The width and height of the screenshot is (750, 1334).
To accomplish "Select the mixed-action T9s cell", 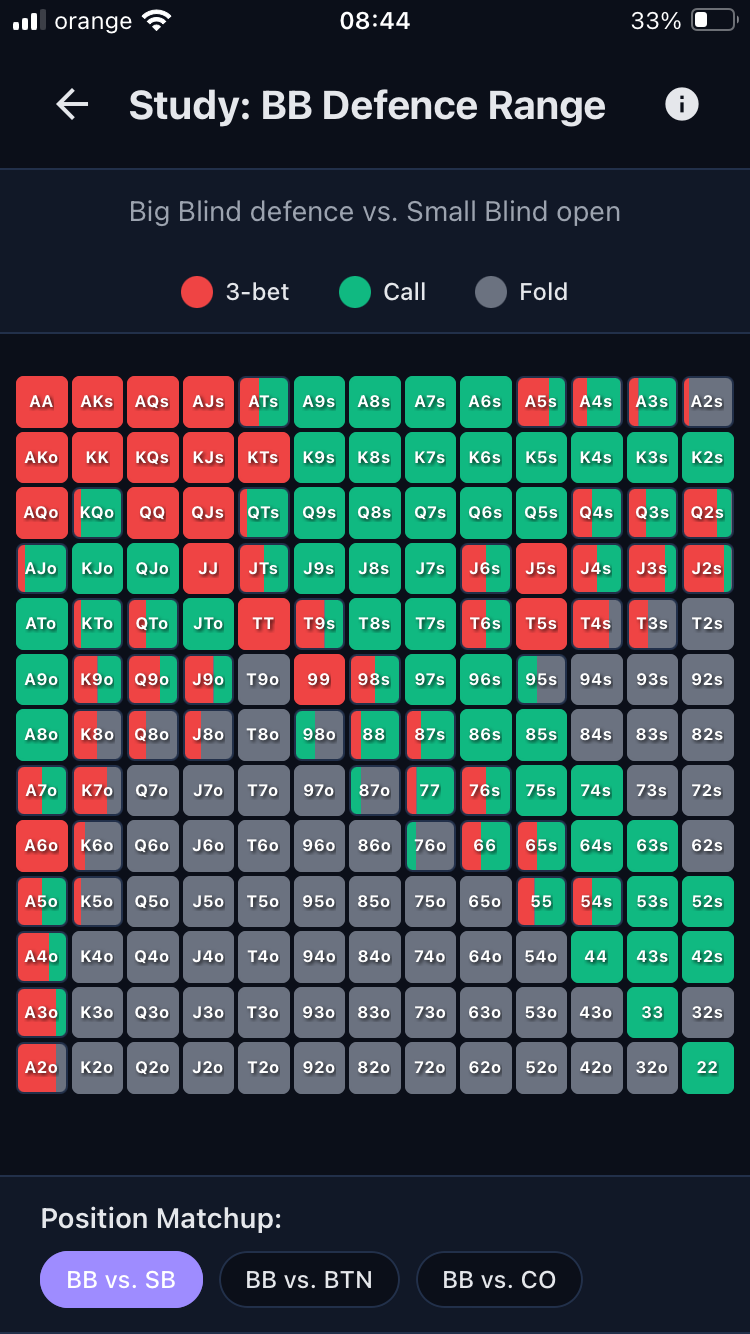I will (x=319, y=624).
